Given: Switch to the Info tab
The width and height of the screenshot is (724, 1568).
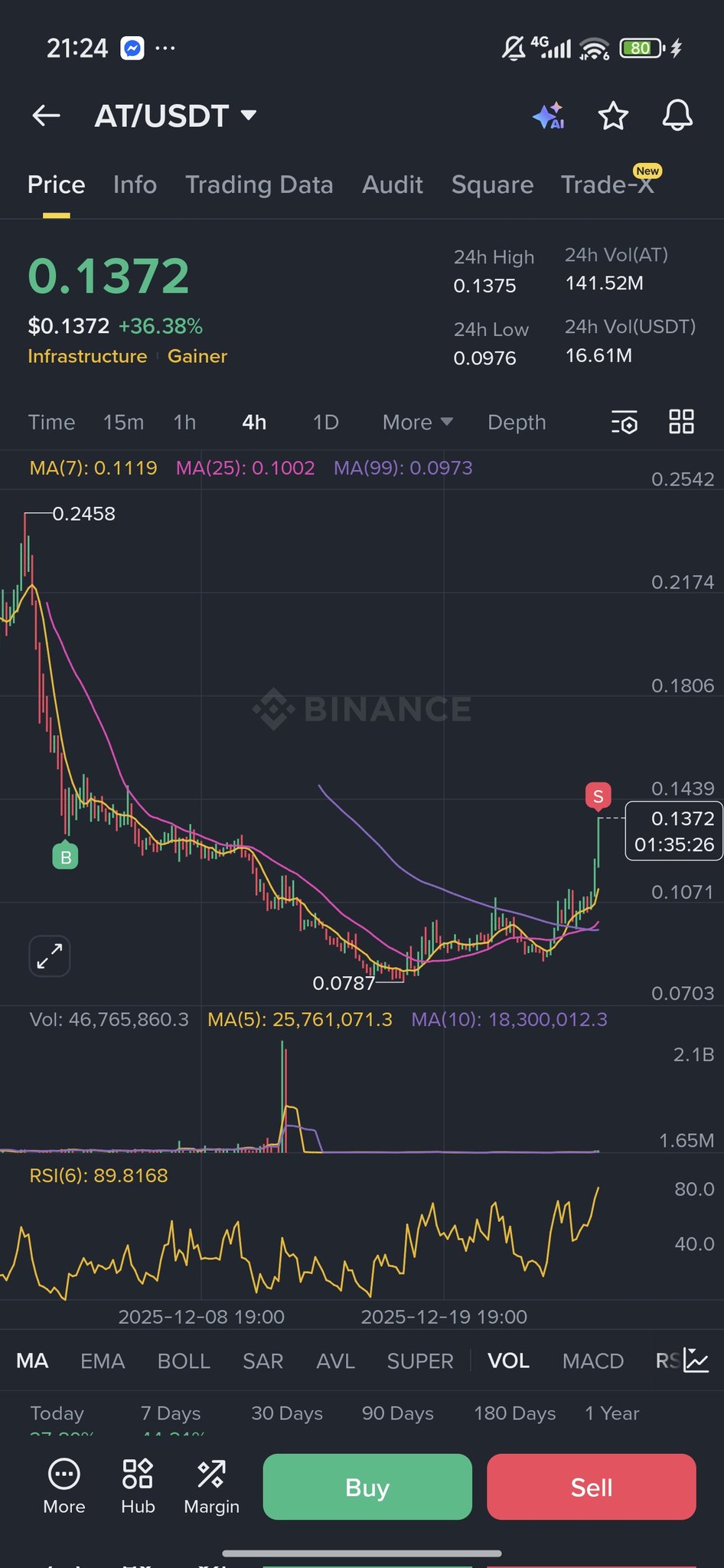Looking at the screenshot, I should (135, 185).
